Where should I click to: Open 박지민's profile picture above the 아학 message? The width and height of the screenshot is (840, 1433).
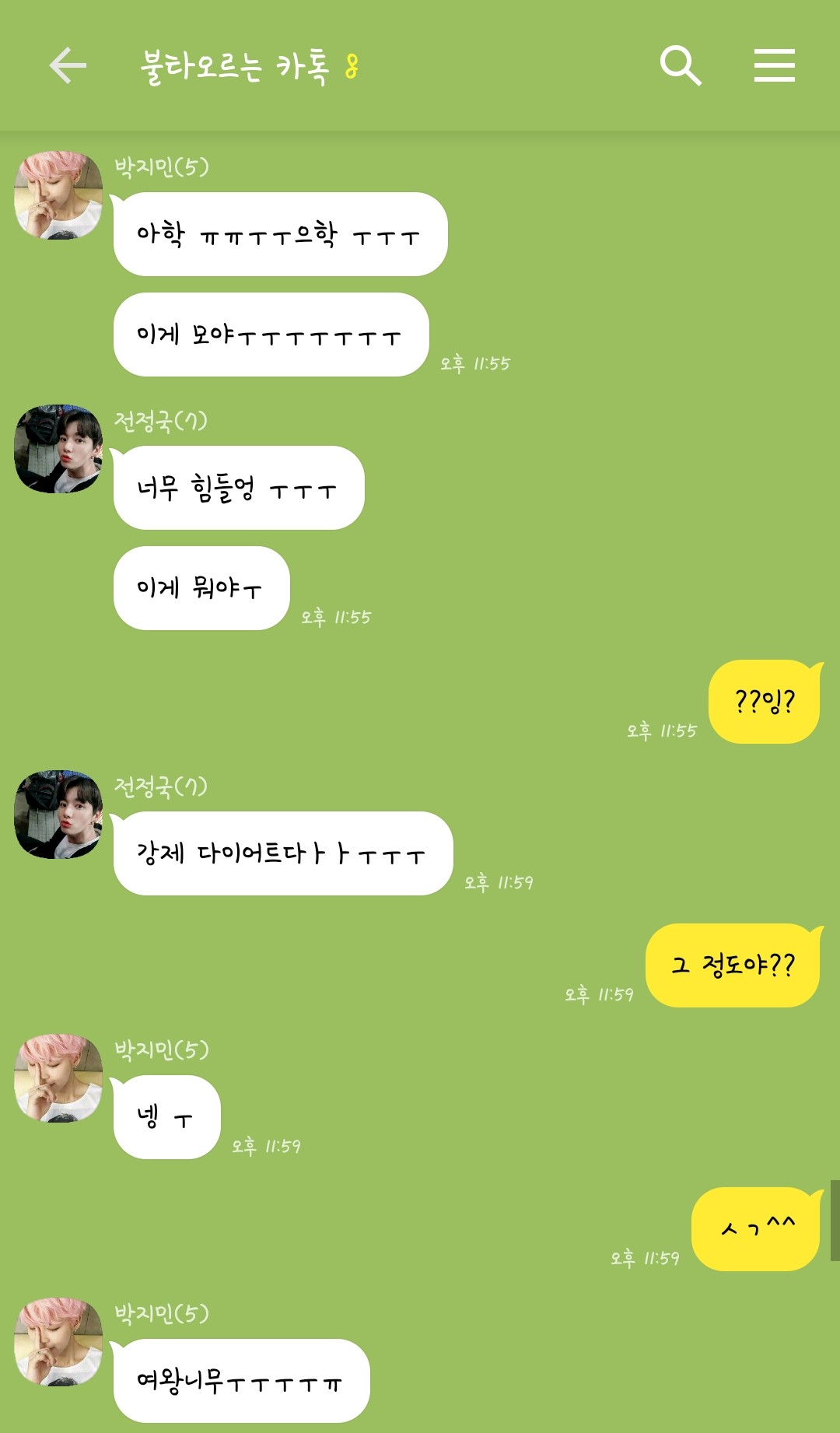click(x=58, y=195)
